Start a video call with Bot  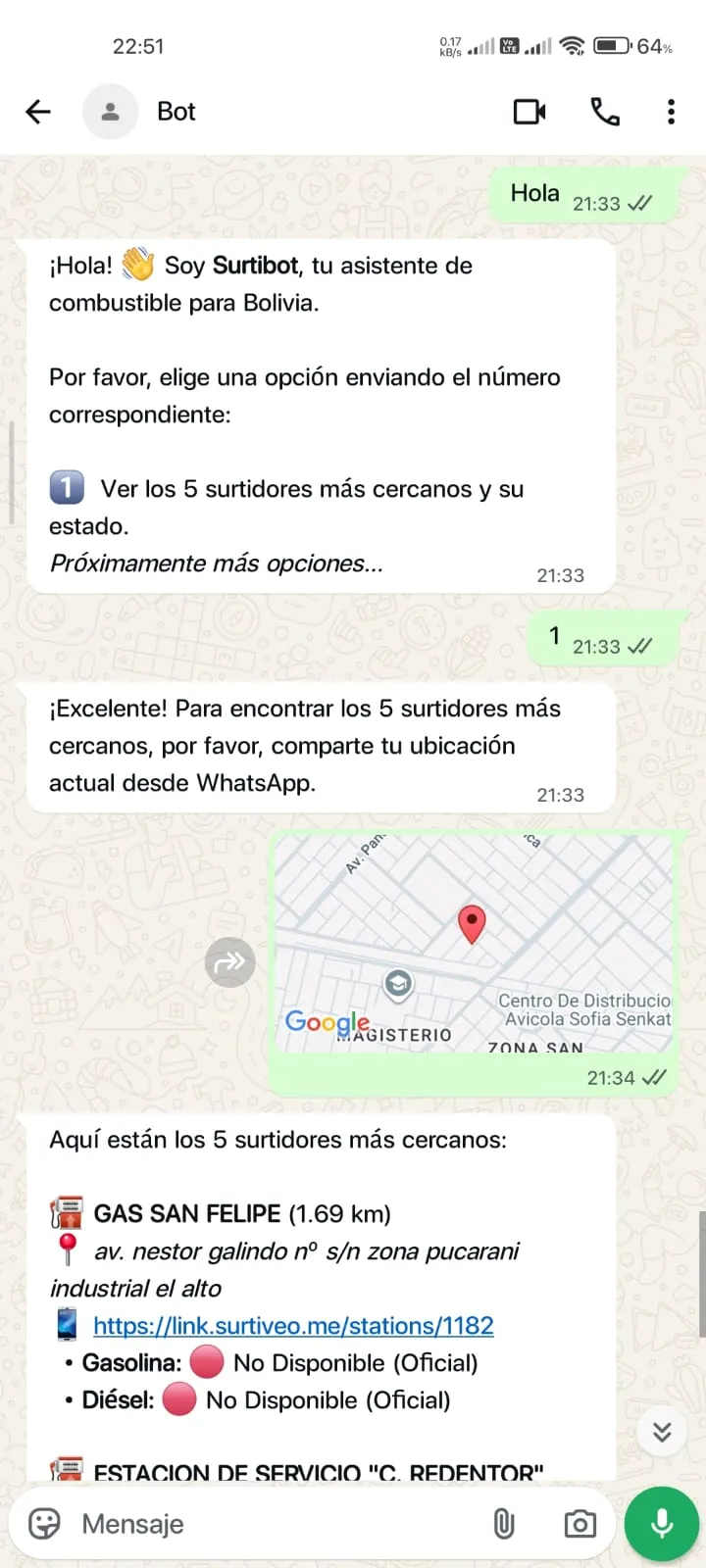pos(529,112)
